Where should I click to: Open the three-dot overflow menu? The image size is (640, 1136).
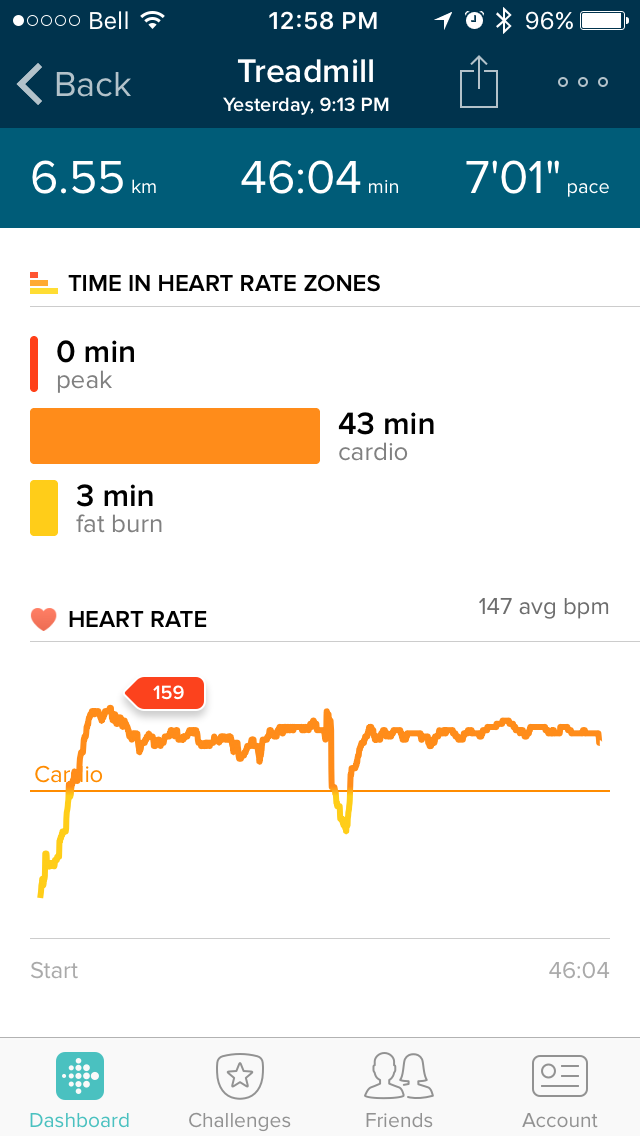(x=583, y=82)
